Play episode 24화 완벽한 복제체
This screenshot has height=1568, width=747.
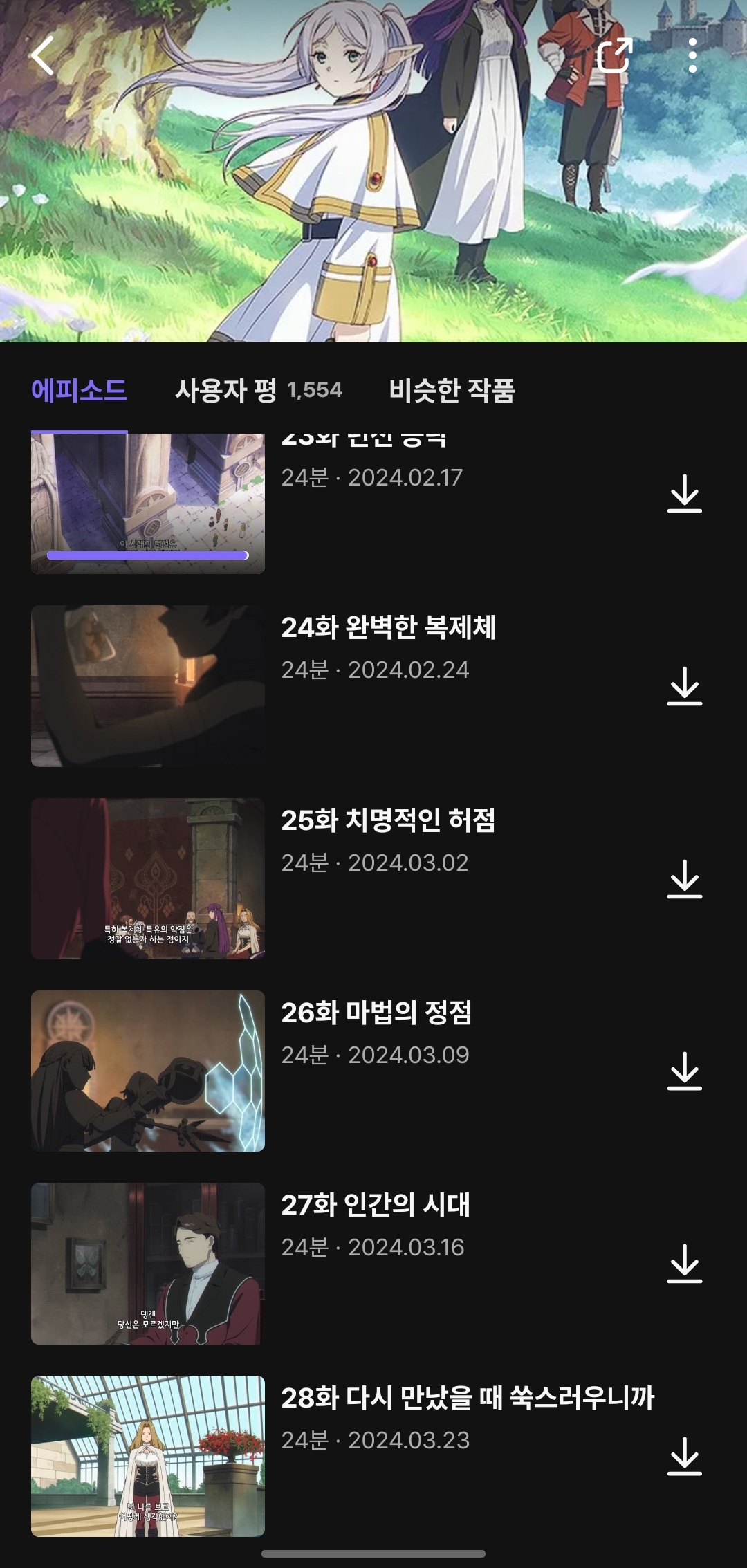(x=148, y=685)
